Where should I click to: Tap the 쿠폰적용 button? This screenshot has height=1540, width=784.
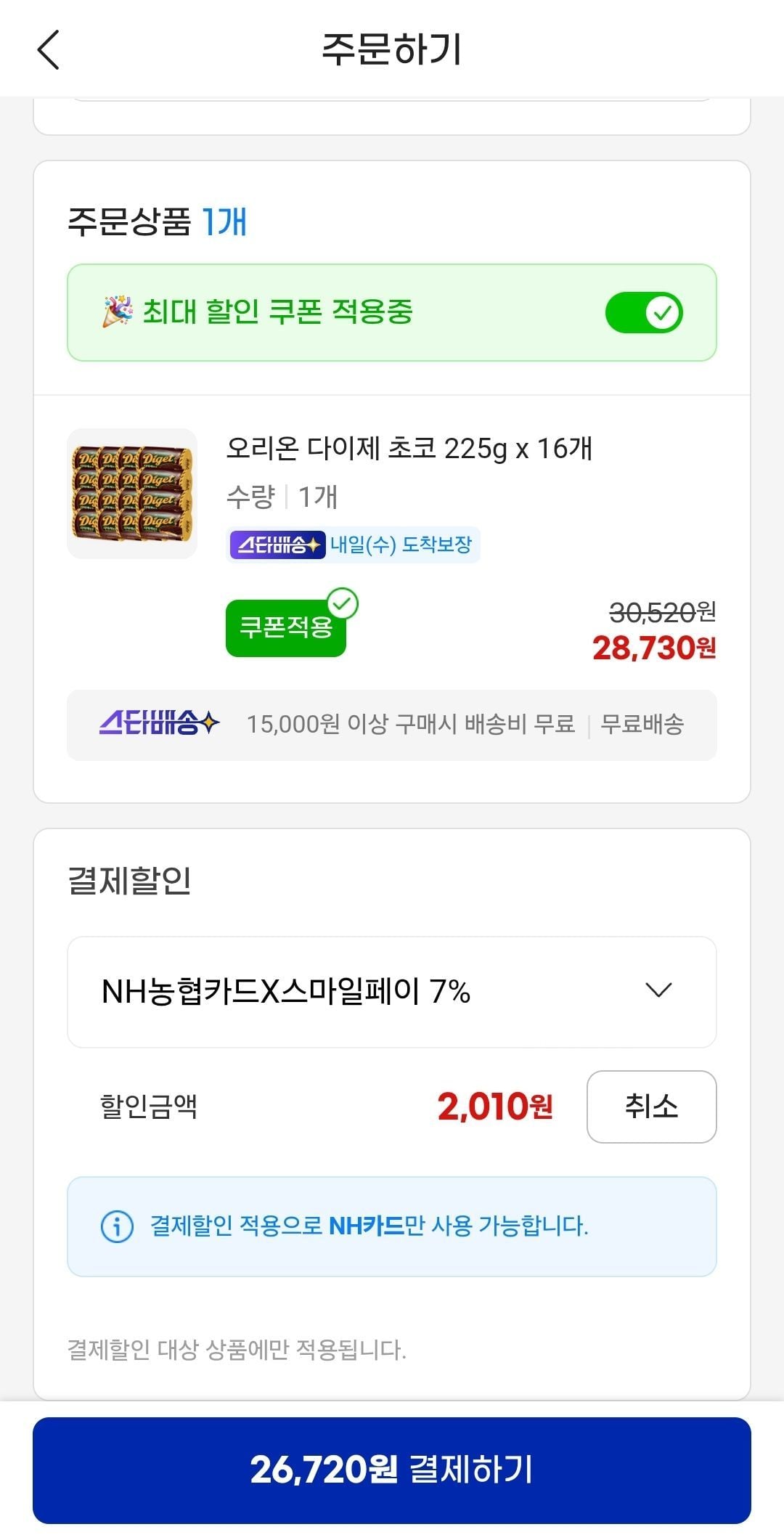(286, 627)
